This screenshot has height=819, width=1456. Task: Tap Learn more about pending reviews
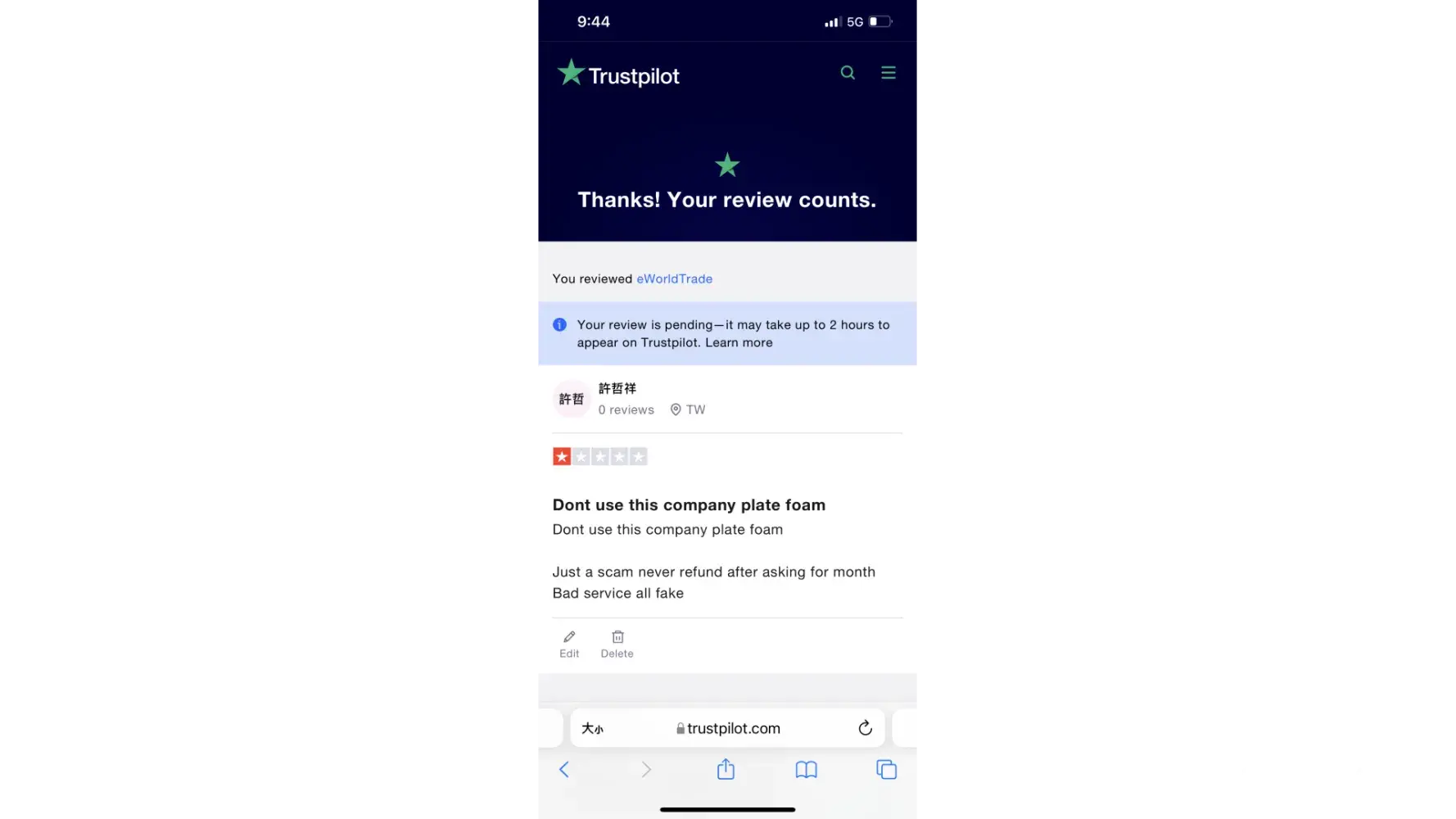(739, 342)
